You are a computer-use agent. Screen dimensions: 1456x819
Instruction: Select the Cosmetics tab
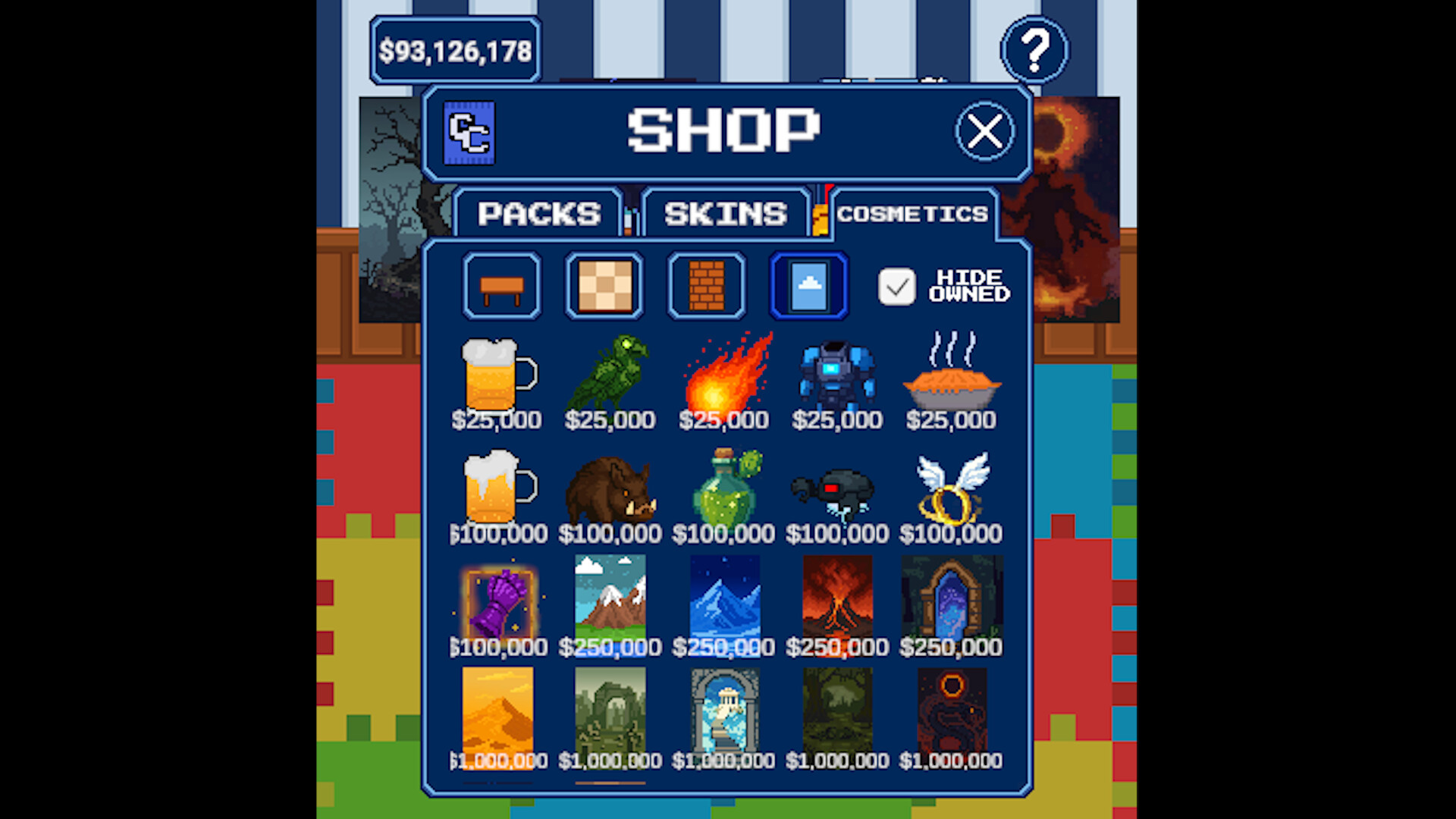(912, 214)
